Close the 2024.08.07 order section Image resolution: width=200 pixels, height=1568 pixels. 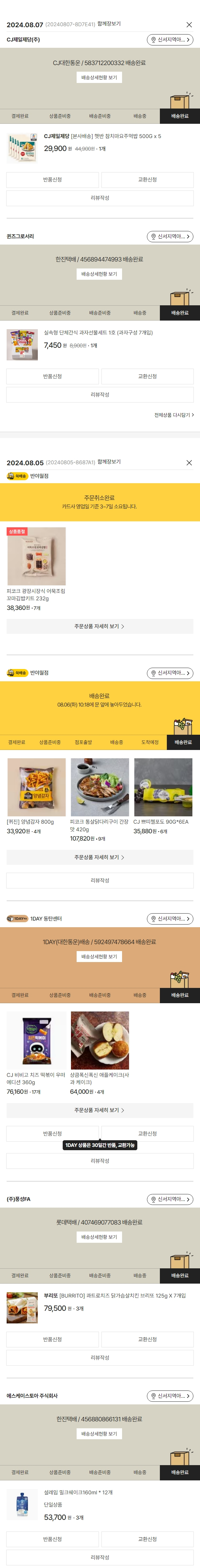click(x=189, y=25)
